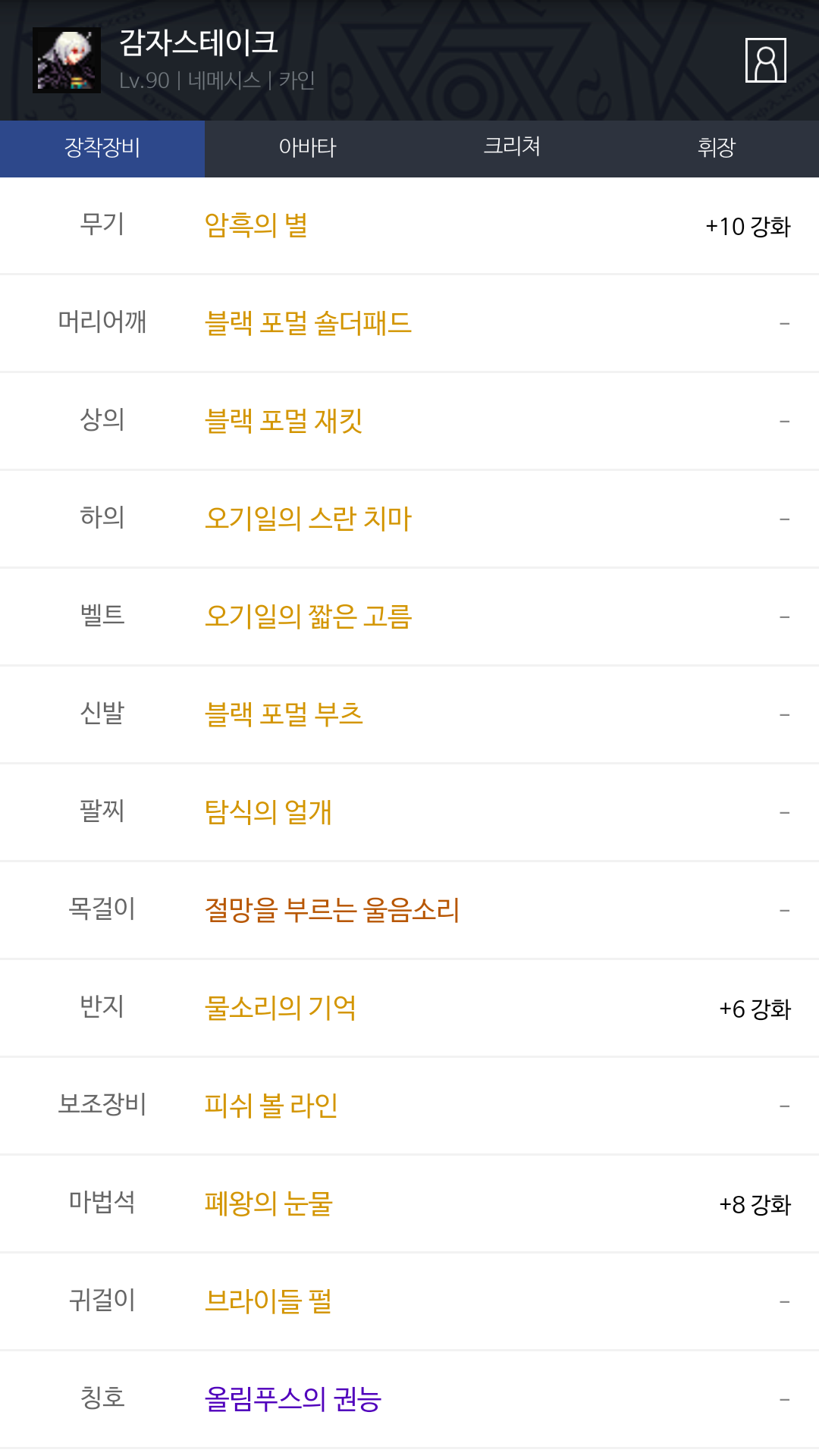Switch to the 크리쳐 tab

(x=512, y=149)
